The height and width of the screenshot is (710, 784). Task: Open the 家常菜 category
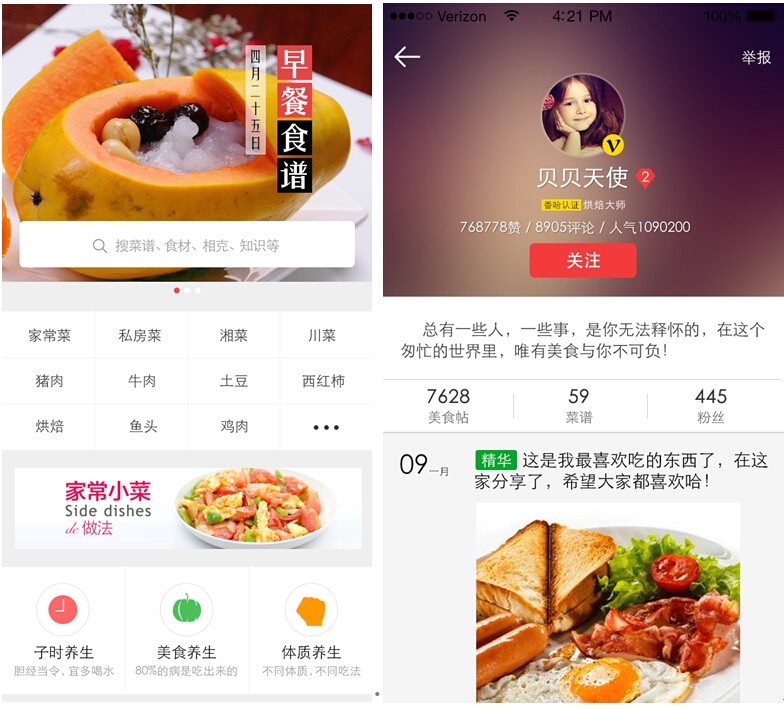tap(49, 336)
